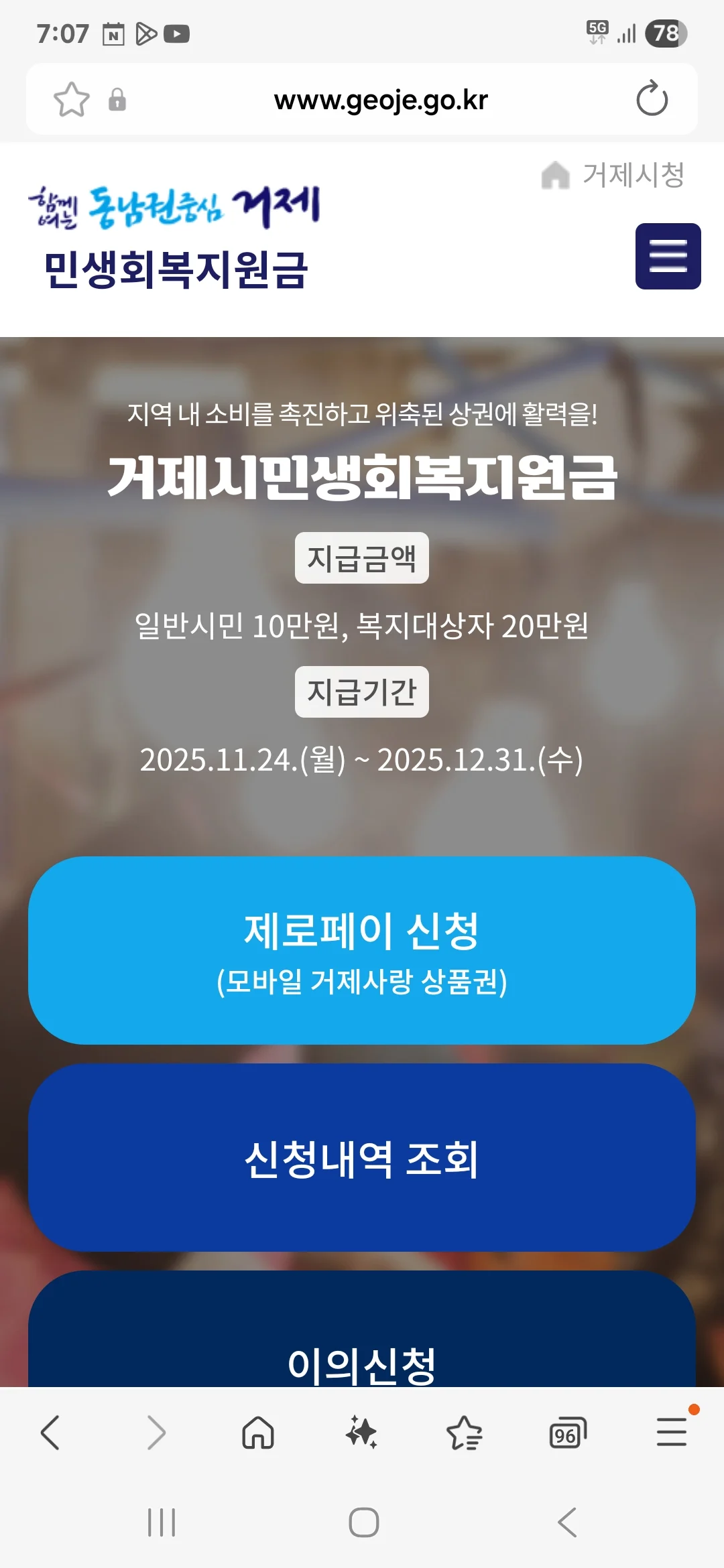Tap the 민생회복지원금 site logo
Screen dimensions: 724x1568
pyautogui.click(x=174, y=238)
